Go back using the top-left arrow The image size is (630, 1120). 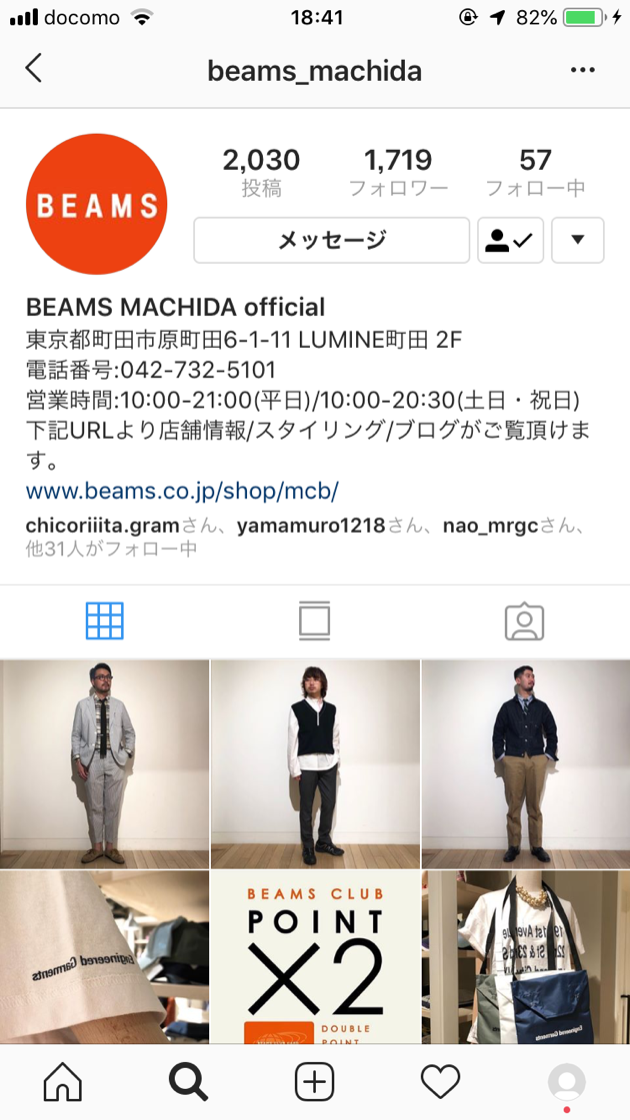click(x=34, y=69)
